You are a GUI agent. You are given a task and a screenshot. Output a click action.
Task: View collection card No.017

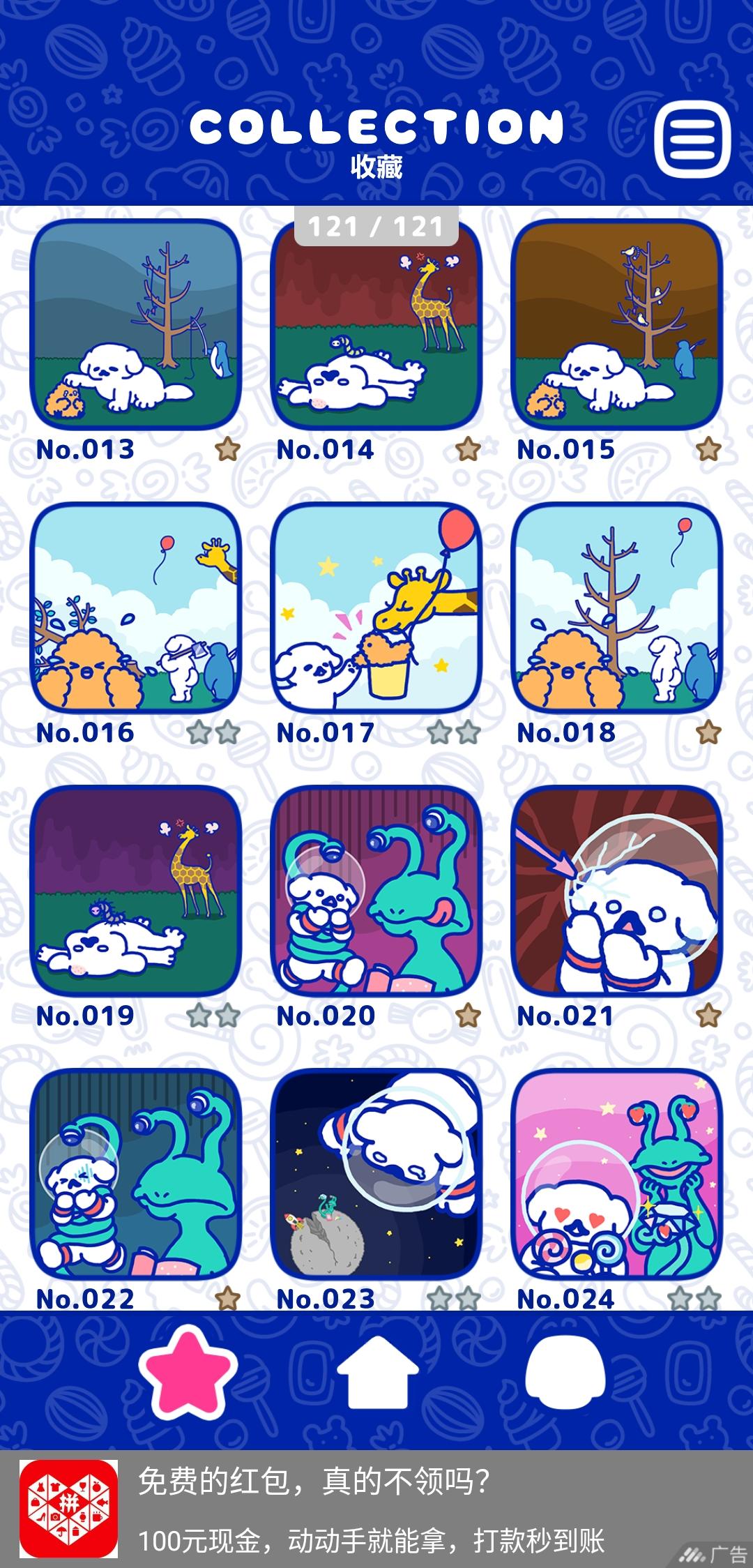pos(376,607)
